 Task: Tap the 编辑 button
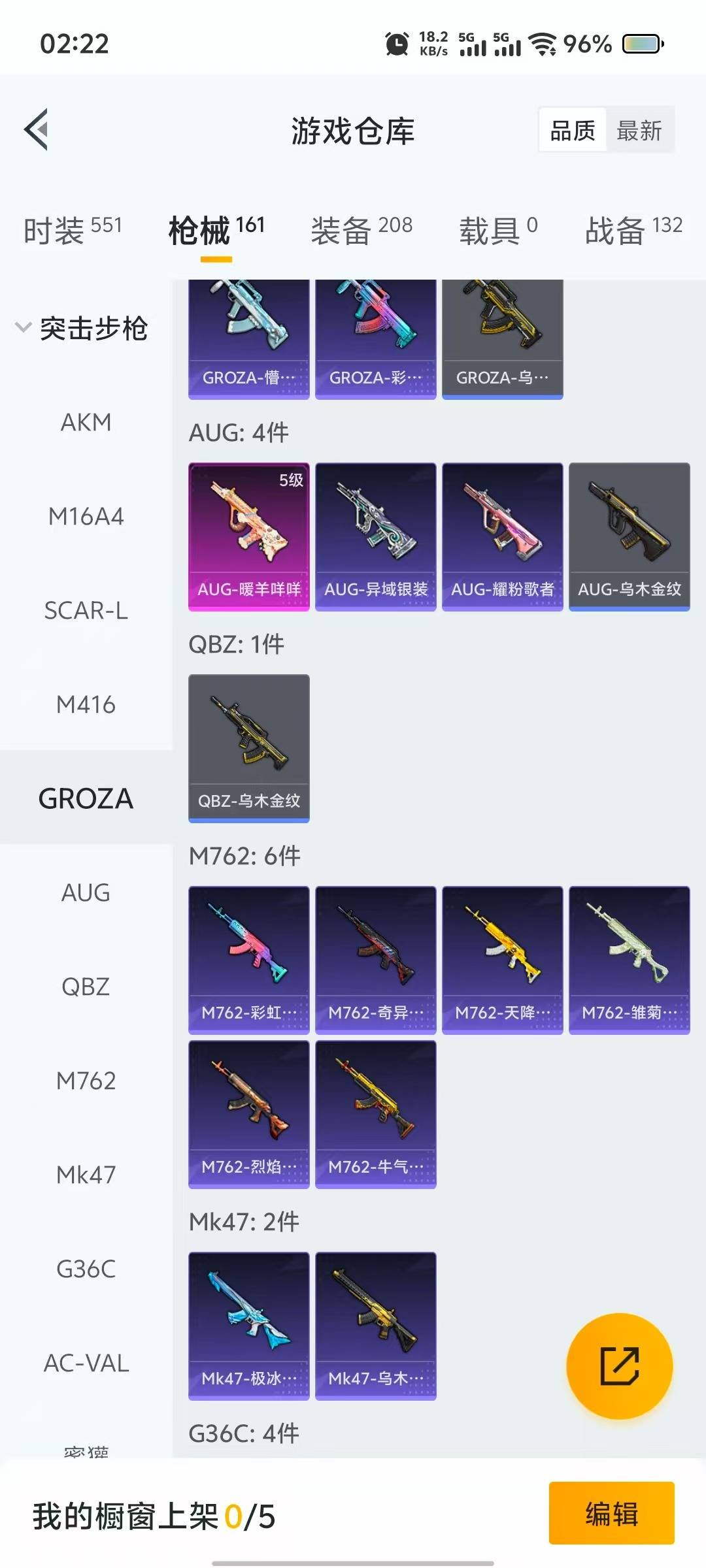pos(612,1513)
